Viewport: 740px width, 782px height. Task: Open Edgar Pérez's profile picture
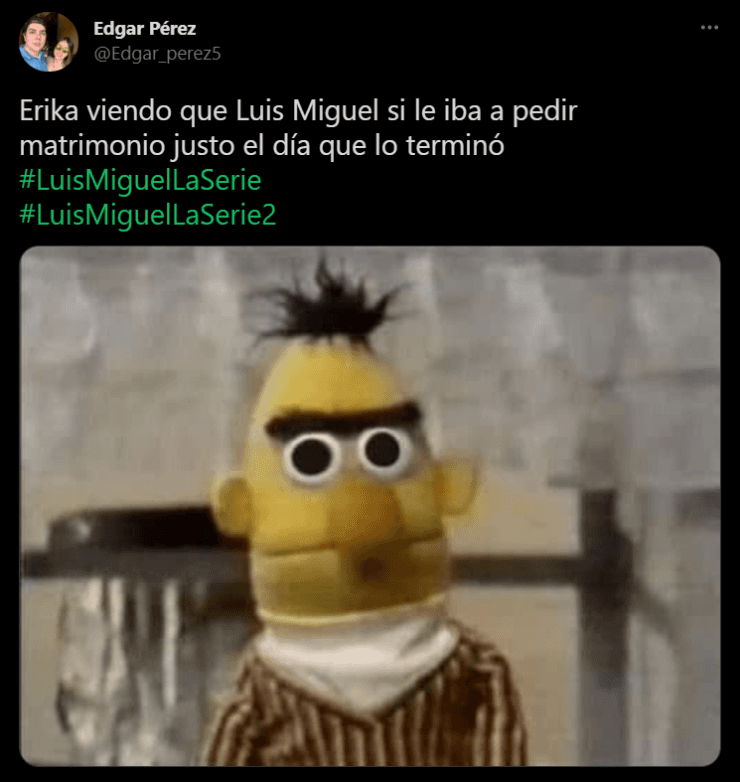[x=49, y=41]
